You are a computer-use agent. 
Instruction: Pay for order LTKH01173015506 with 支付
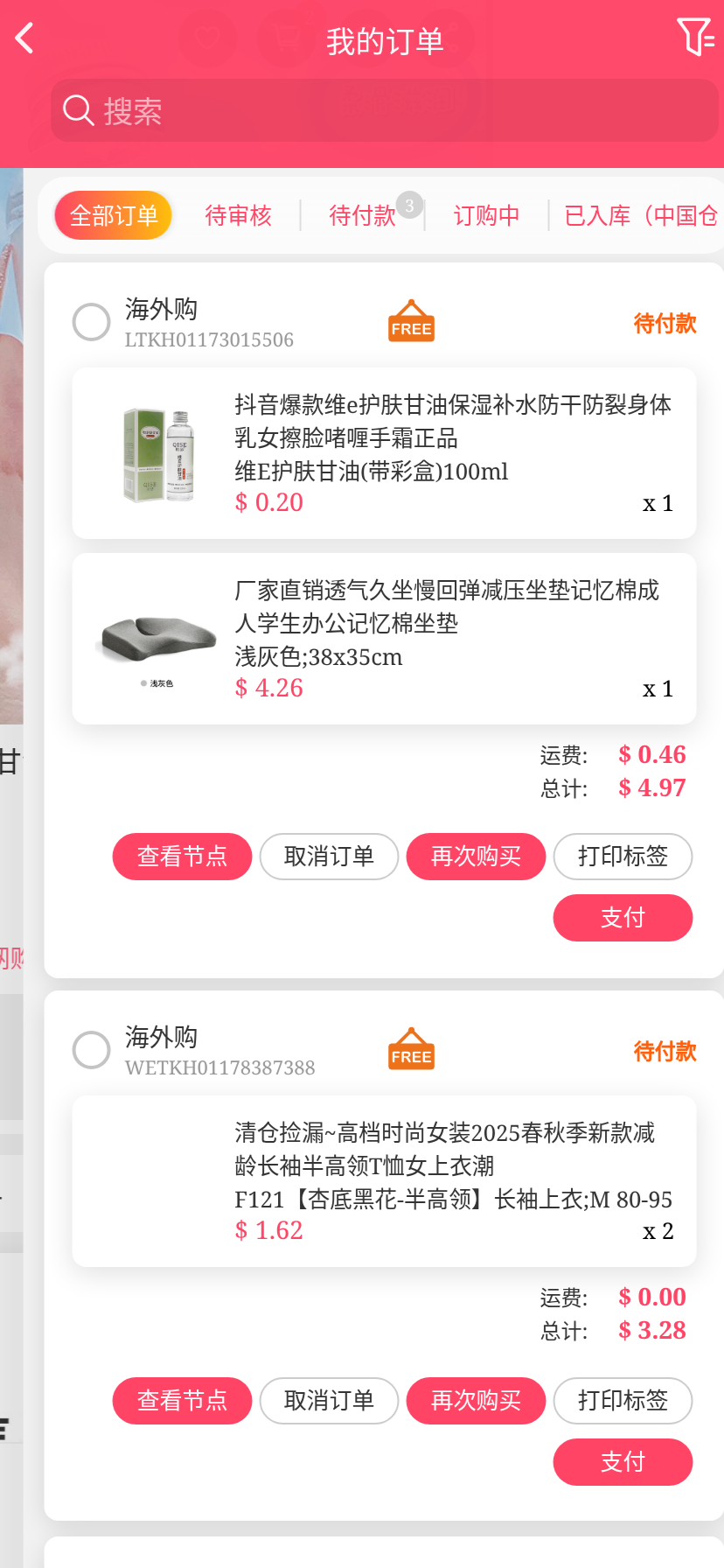click(623, 918)
